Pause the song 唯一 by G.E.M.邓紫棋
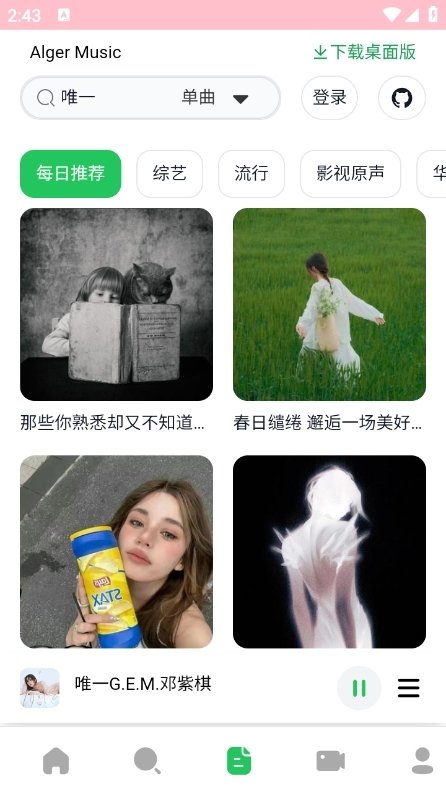 click(359, 688)
